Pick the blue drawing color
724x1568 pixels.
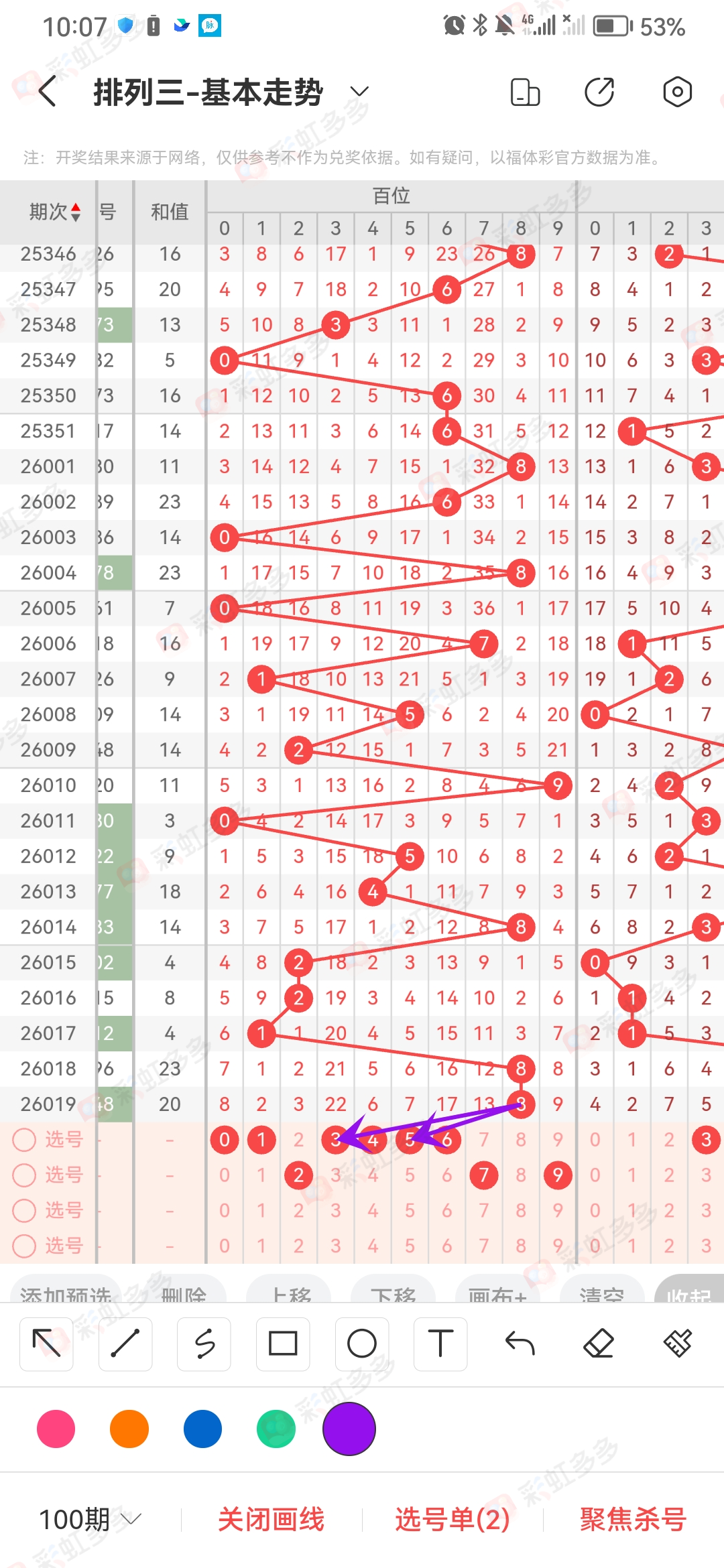(202, 1429)
